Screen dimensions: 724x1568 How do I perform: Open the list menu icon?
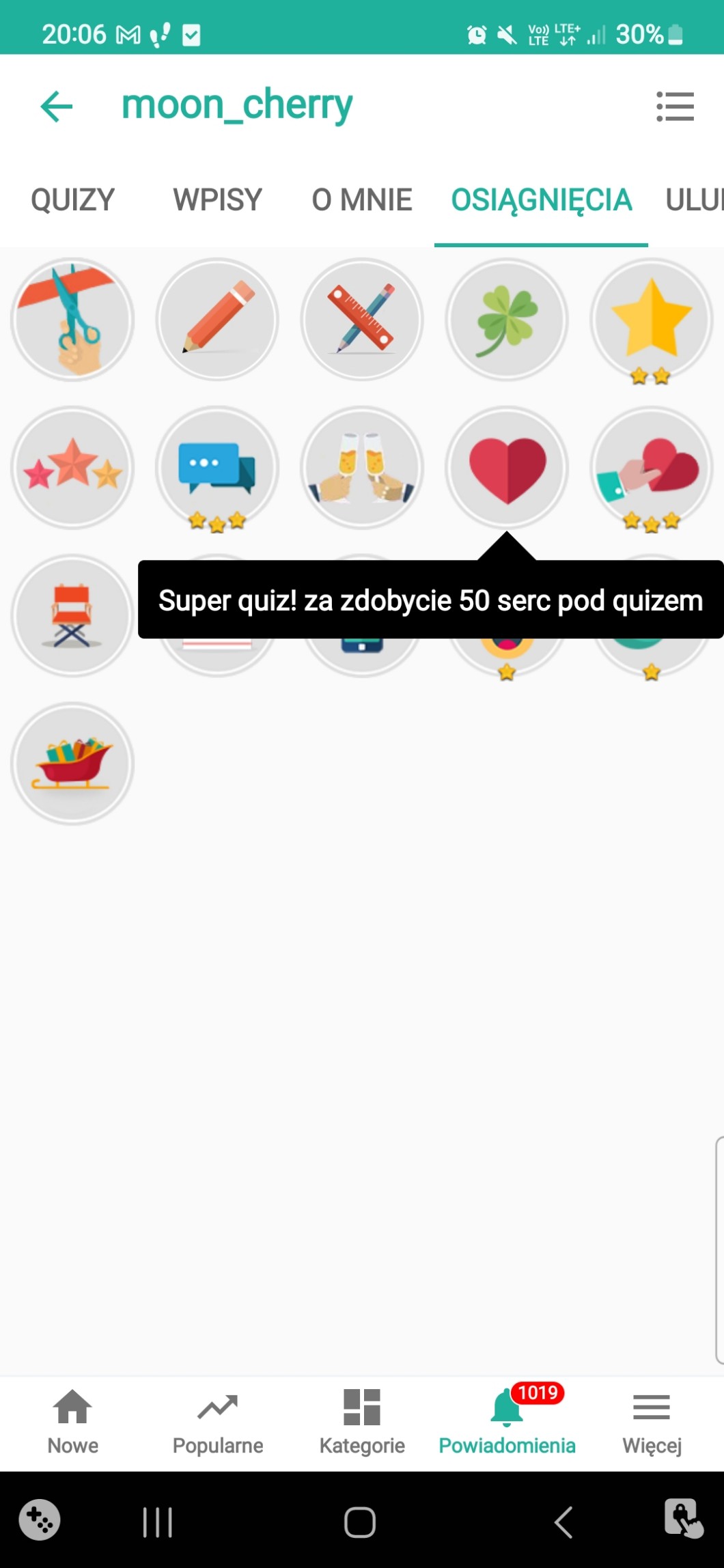[675, 107]
